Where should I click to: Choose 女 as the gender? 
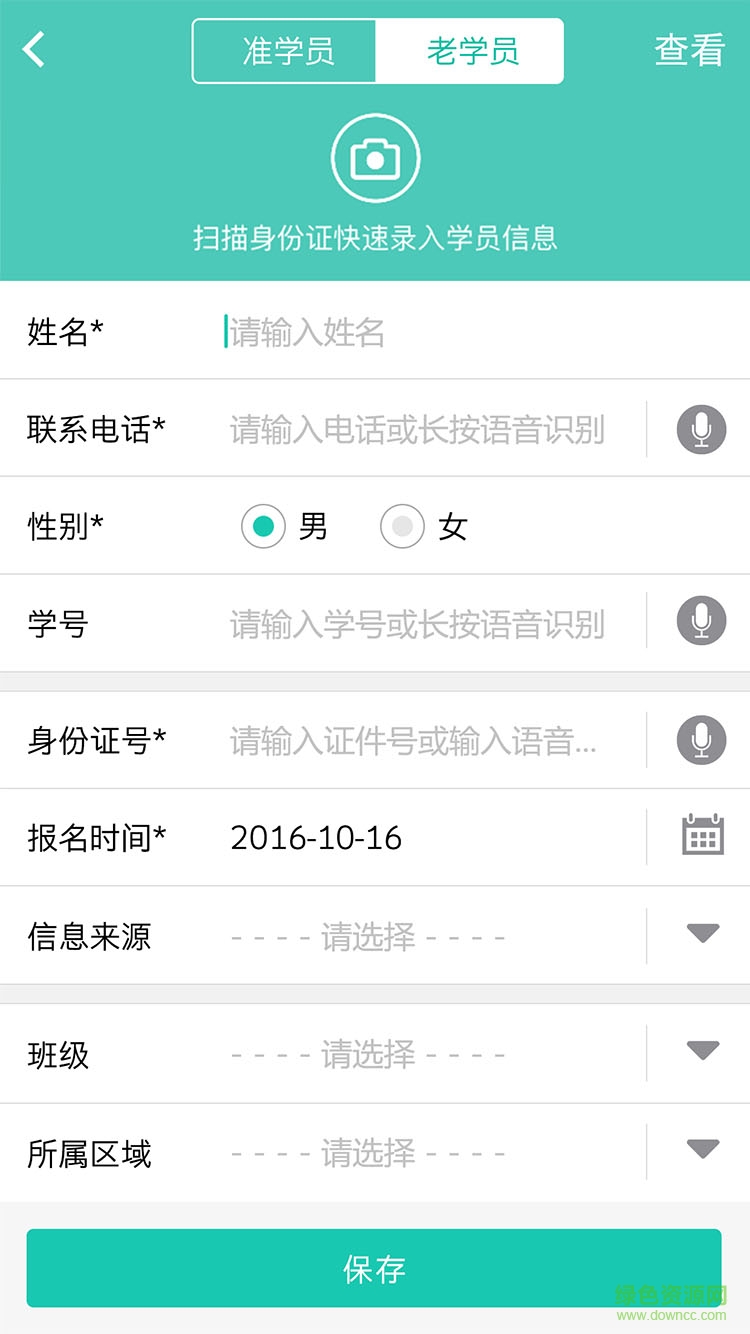(402, 525)
